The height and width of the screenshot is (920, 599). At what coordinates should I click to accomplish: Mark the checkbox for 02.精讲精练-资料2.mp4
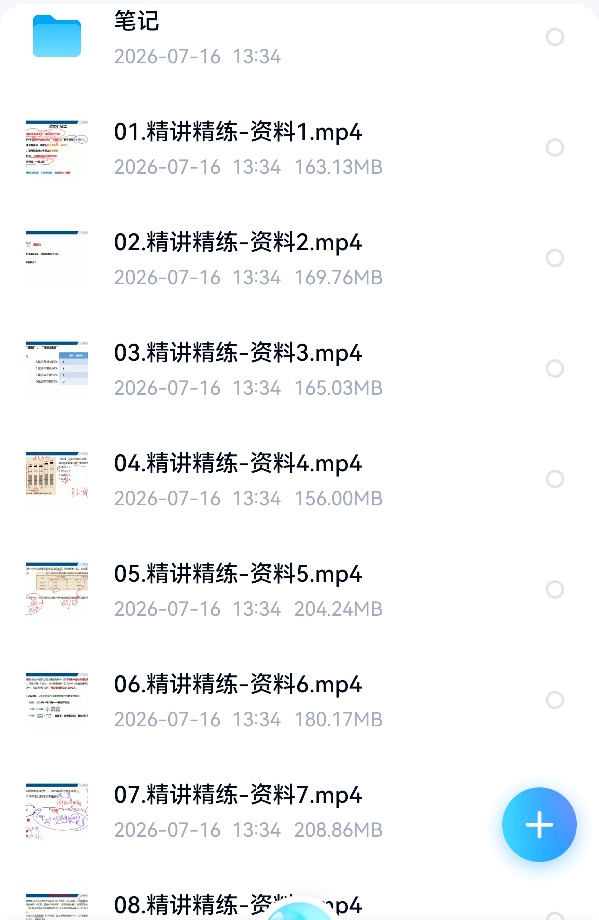click(x=554, y=258)
